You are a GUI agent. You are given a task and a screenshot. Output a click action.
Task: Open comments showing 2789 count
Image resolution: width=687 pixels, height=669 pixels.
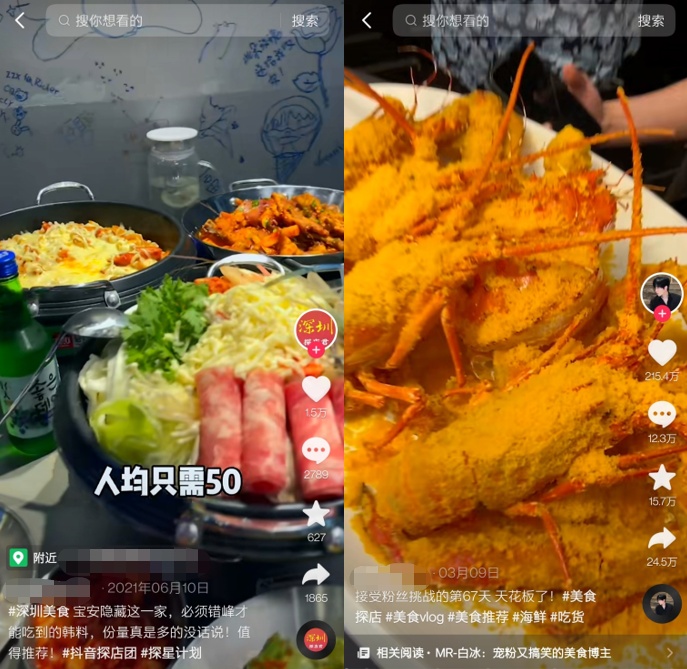tap(316, 450)
